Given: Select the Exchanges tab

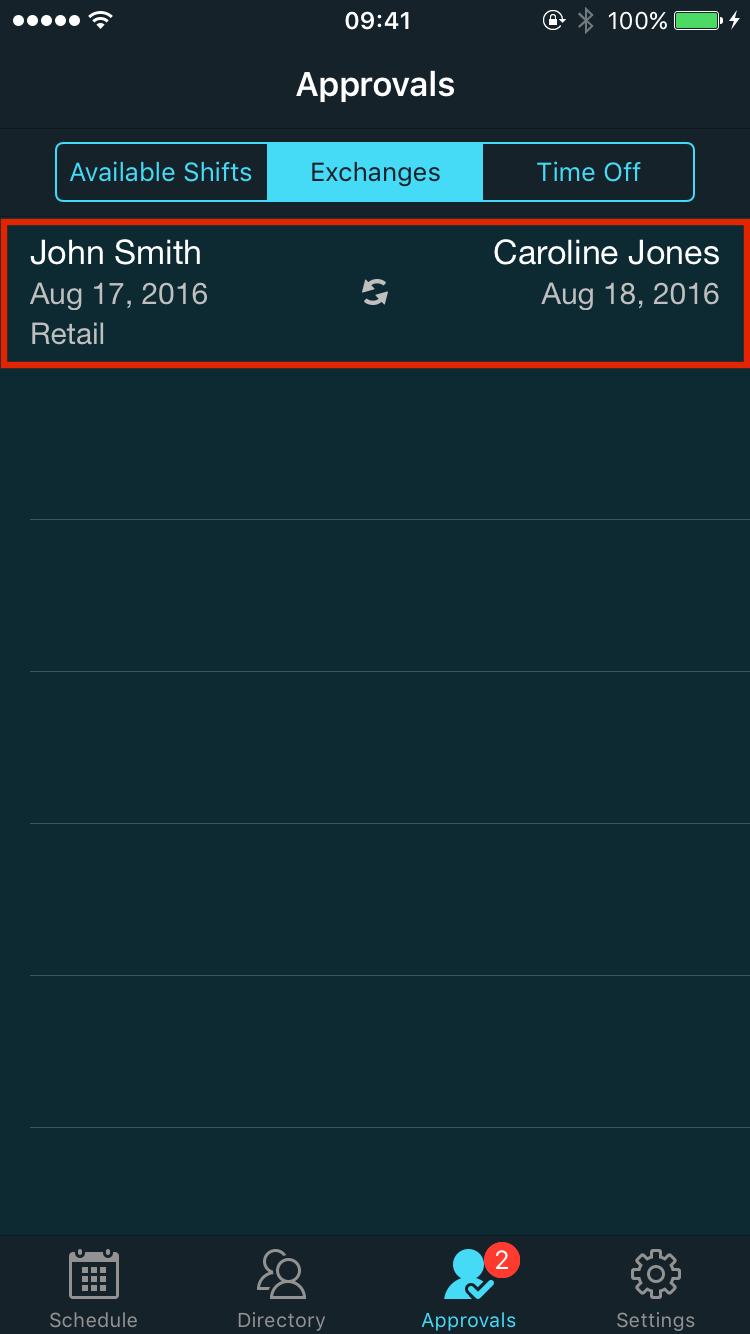Looking at the screenshot, I should click(x=375, y=171).
